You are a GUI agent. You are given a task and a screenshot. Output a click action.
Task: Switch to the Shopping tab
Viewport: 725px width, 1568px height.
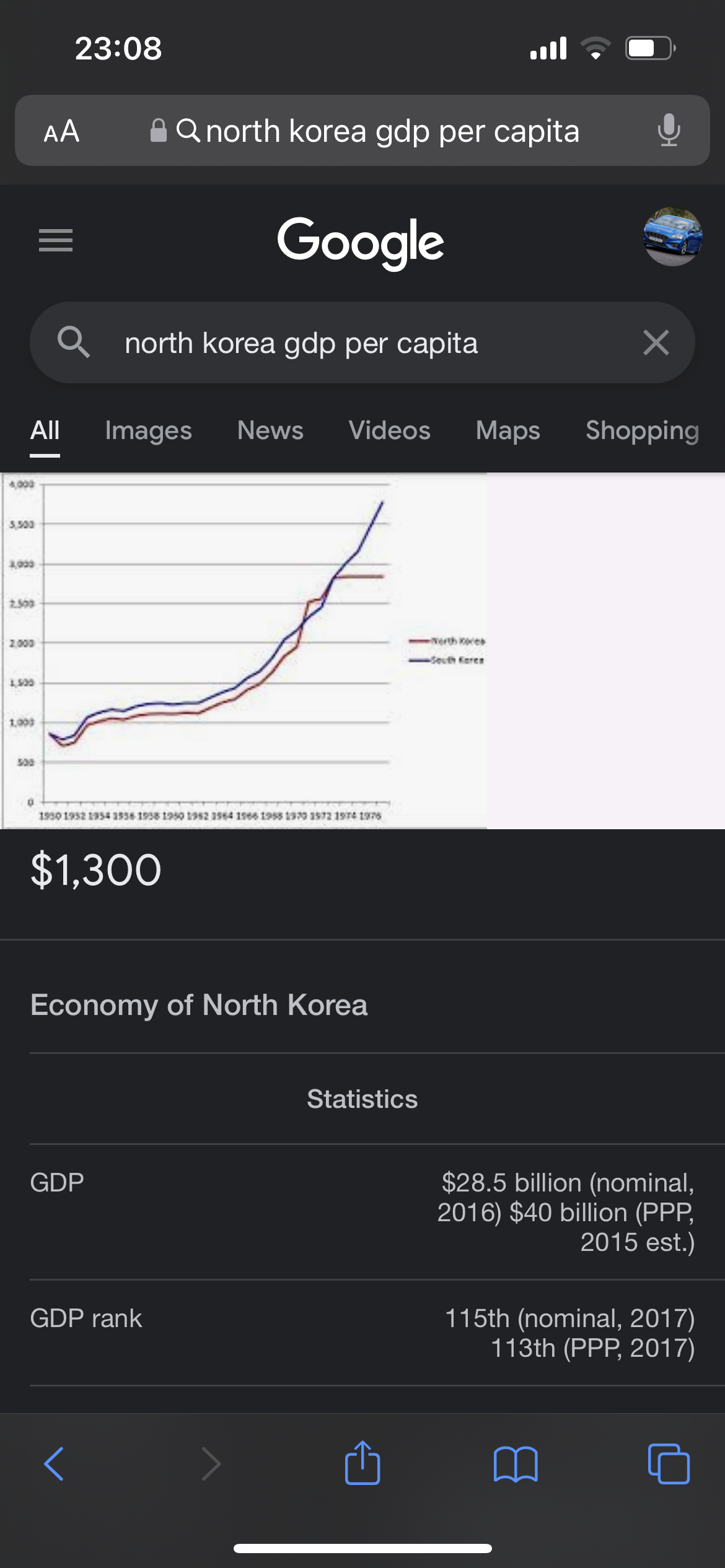(642, 430)
